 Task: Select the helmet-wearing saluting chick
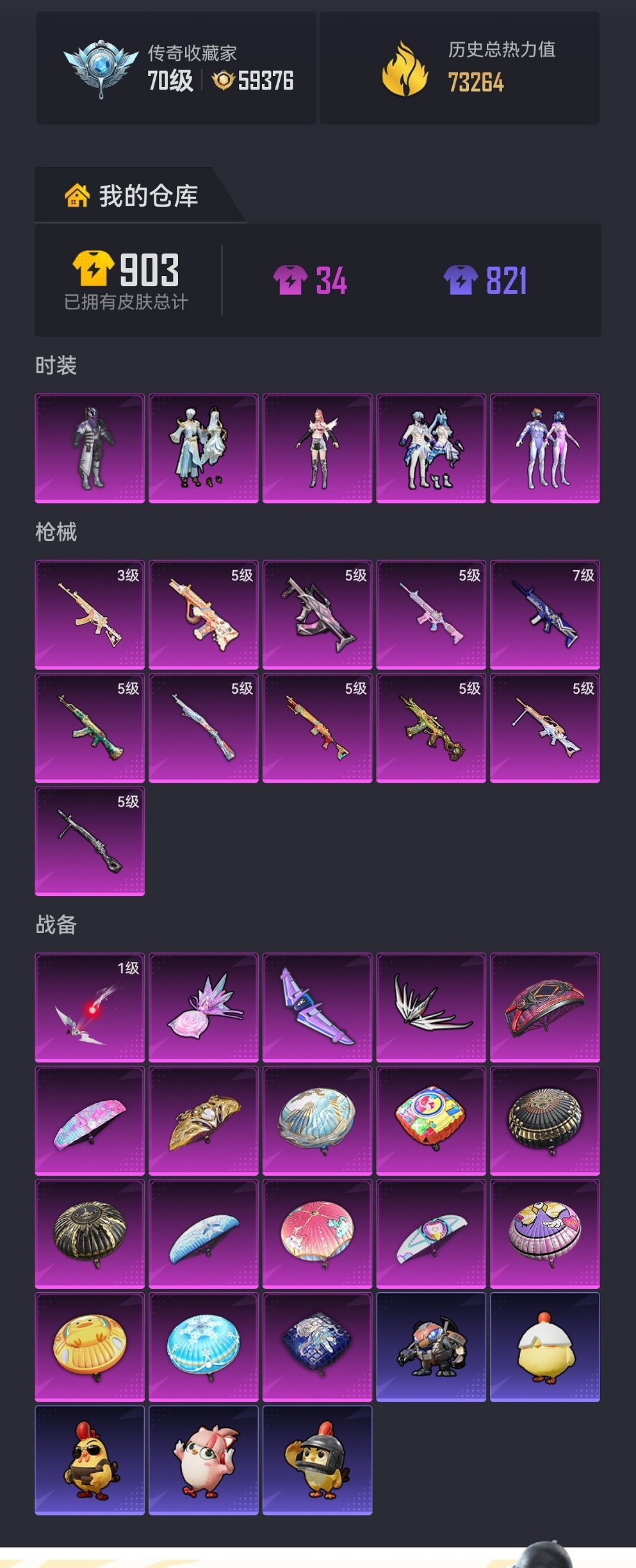[317, 1460]
